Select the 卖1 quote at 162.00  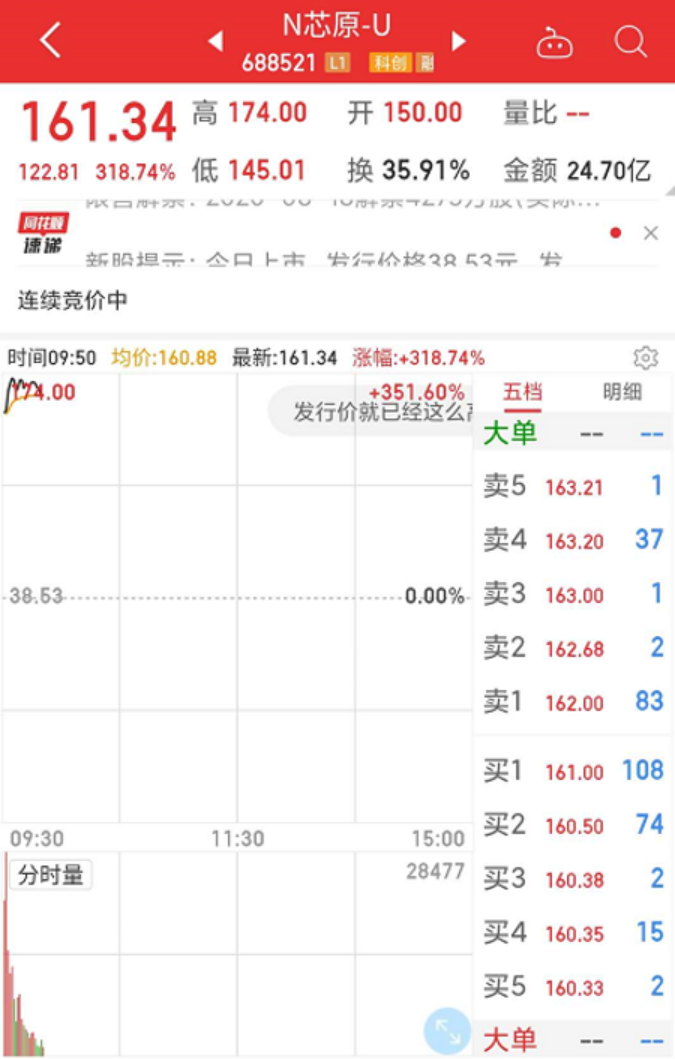point(573,702)
